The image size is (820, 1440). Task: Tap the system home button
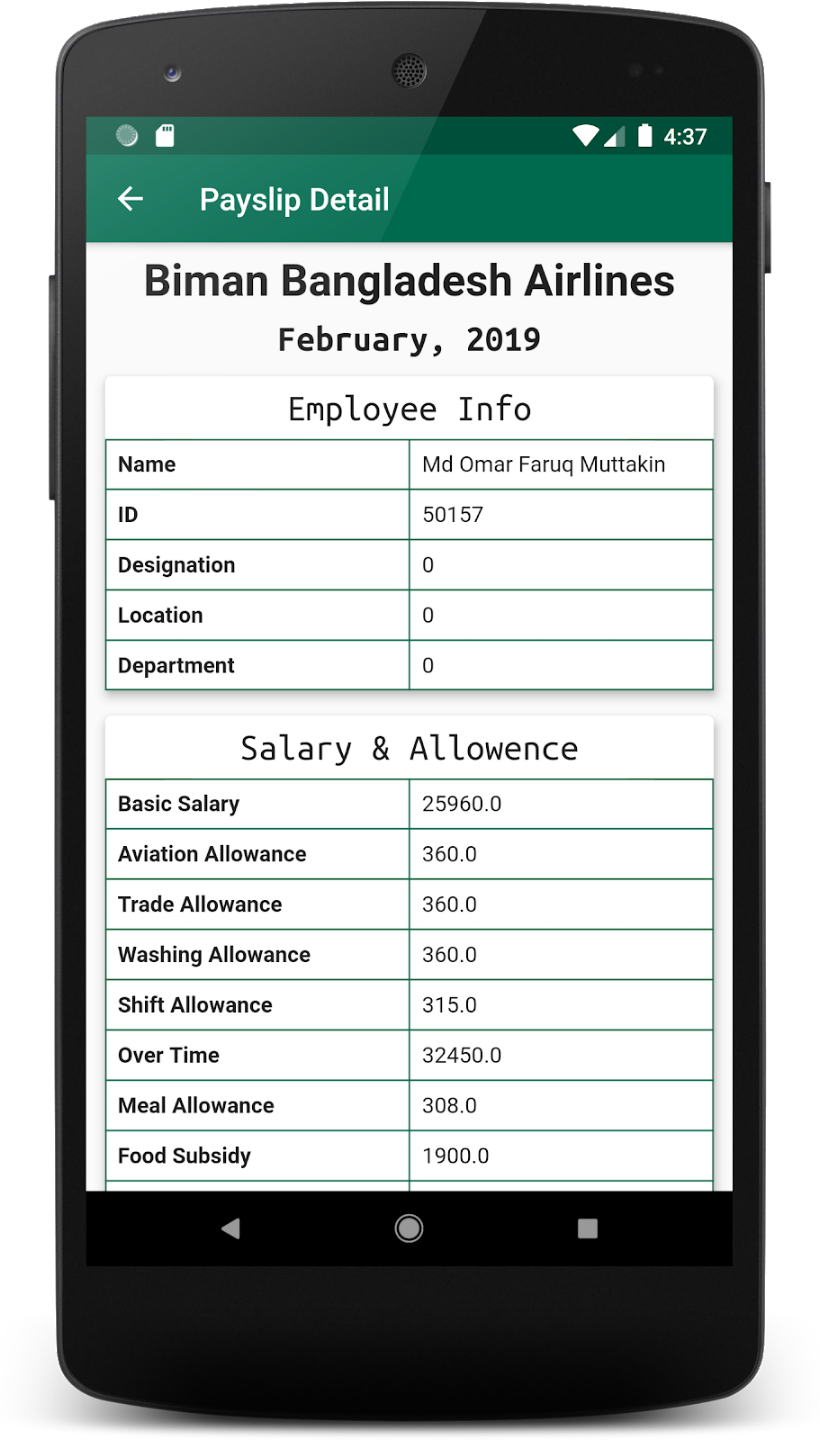(409, 1228)
